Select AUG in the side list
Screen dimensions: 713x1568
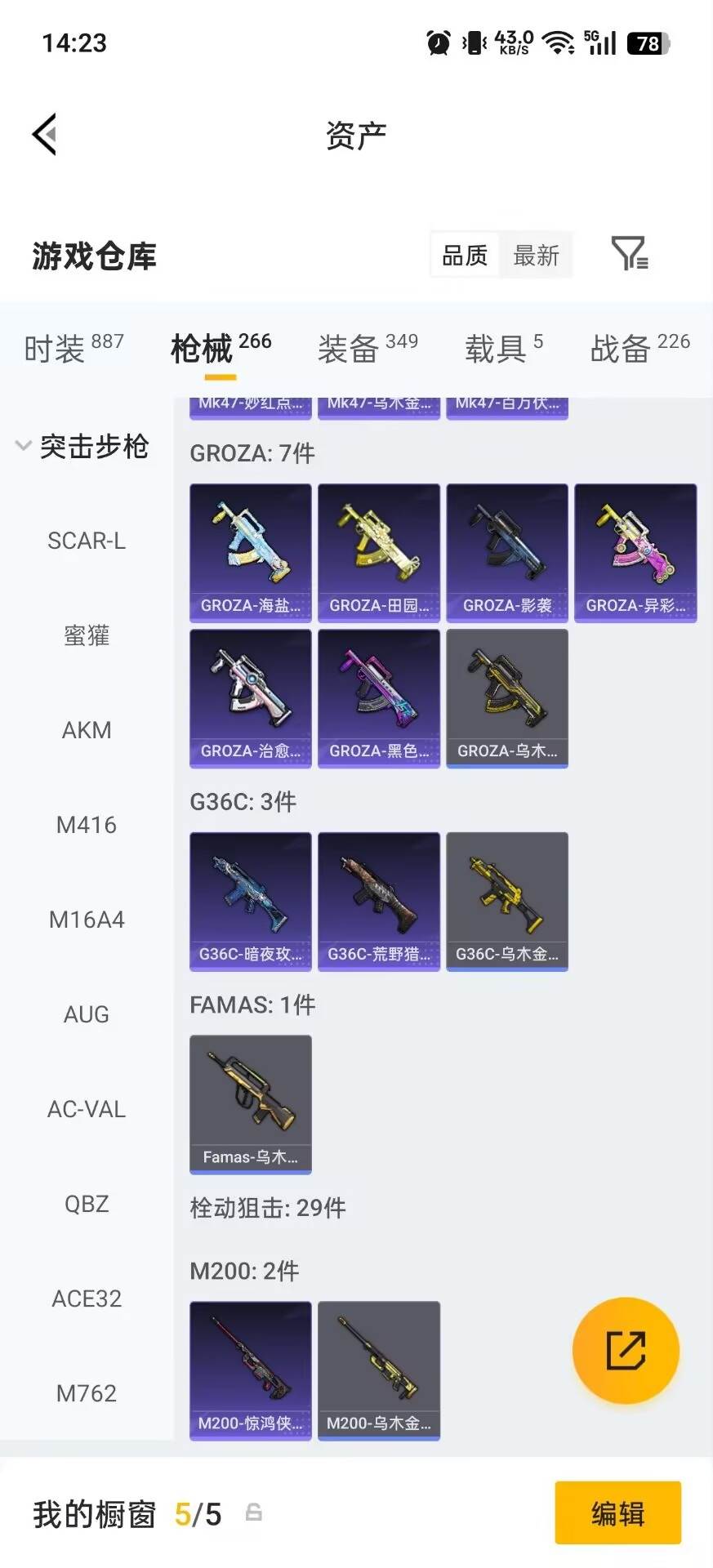87,1014
